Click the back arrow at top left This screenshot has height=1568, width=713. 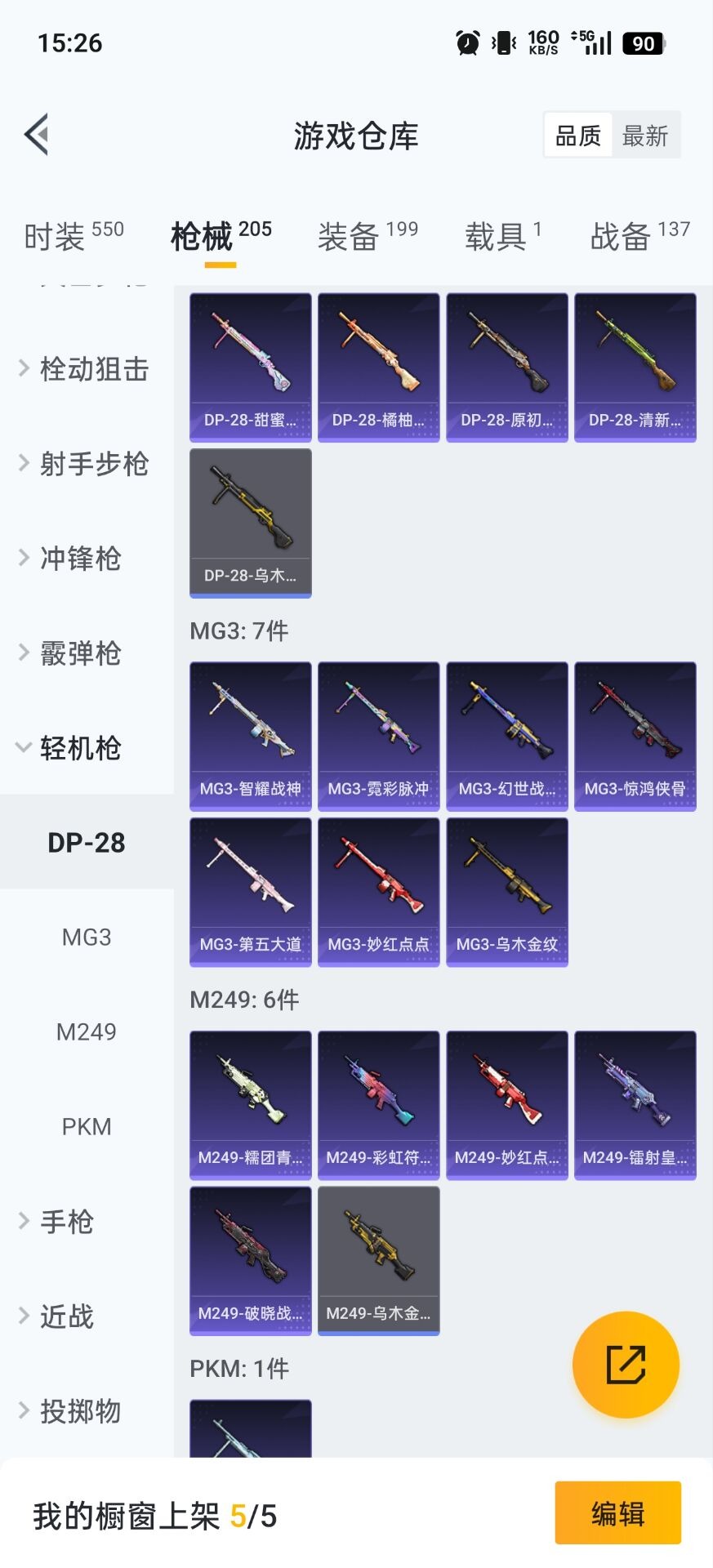click(36, 134)
